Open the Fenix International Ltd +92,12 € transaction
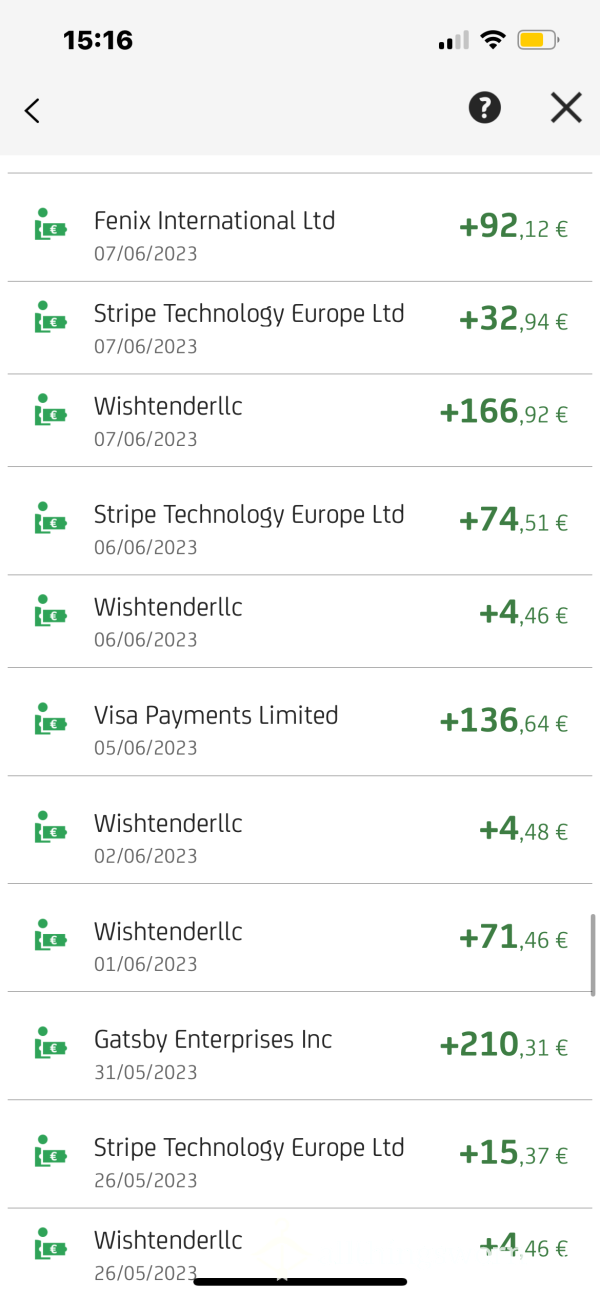 pyautogui.click(x=300, y=228)
